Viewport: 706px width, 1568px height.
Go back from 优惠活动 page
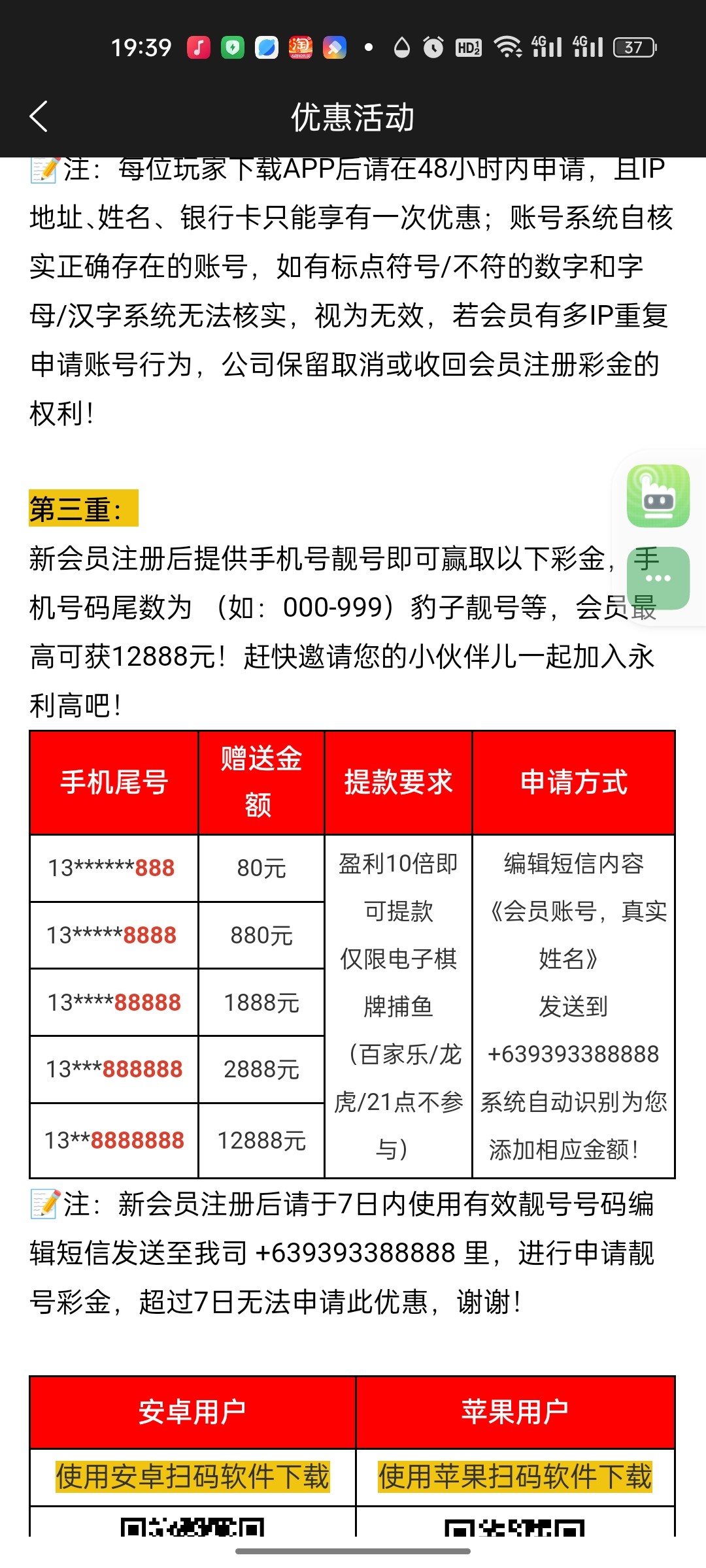coord(39,117)
